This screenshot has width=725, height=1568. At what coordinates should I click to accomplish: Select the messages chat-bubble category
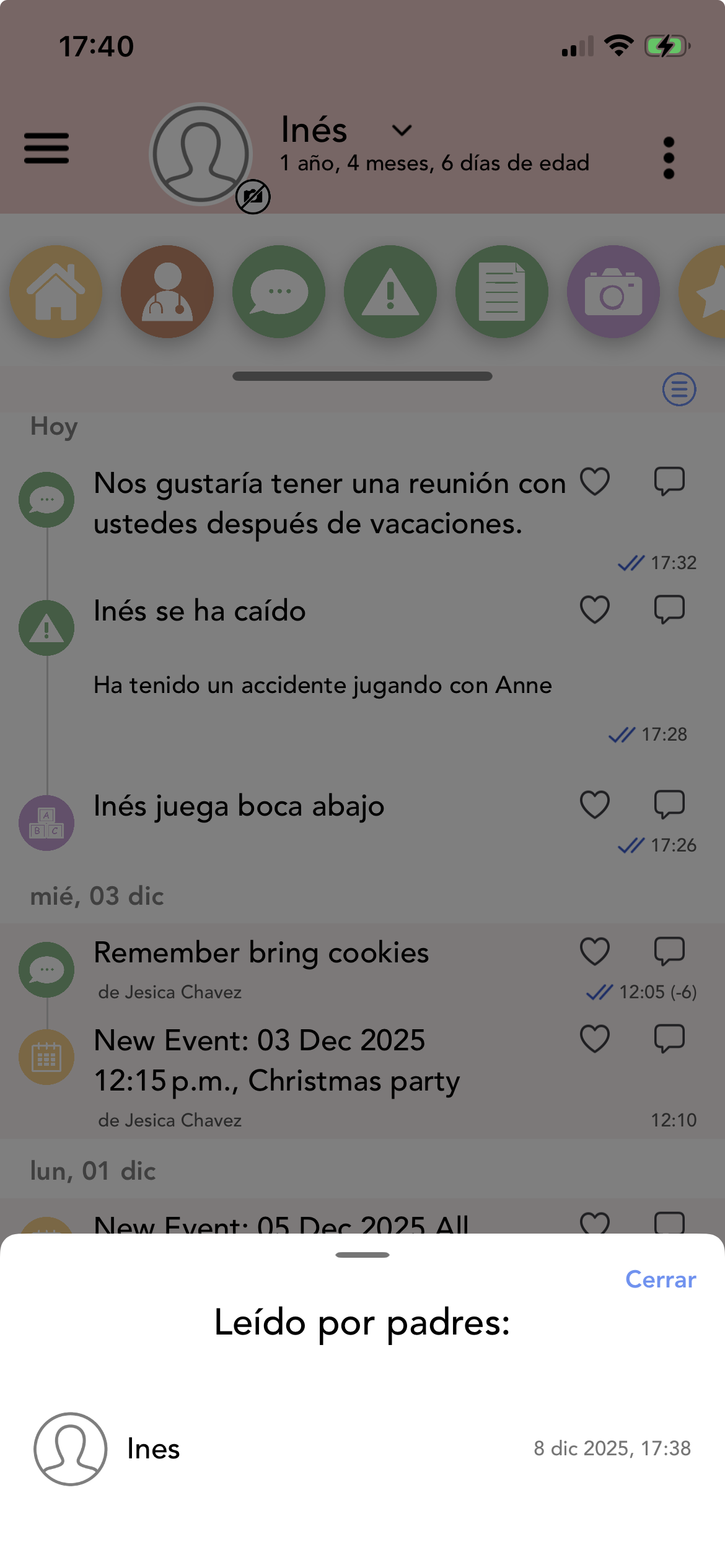279,292
